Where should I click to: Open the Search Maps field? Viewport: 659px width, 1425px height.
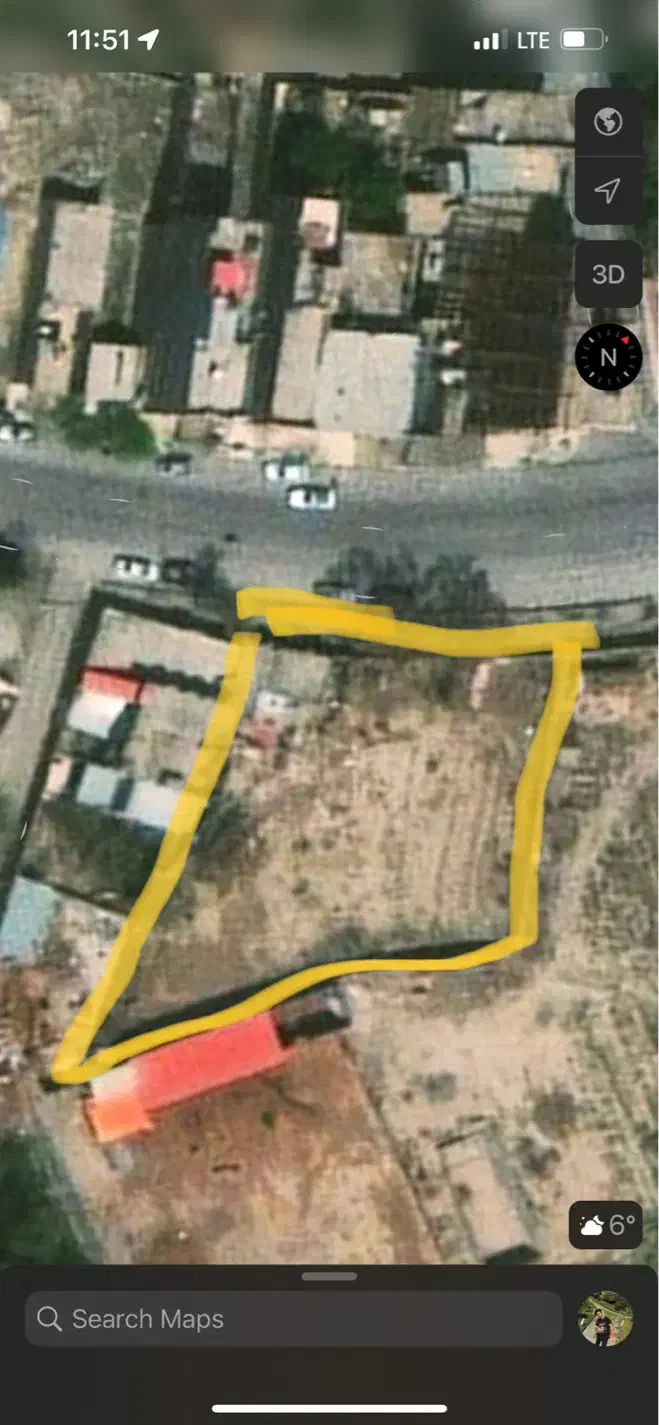[x=293, y=1319]
